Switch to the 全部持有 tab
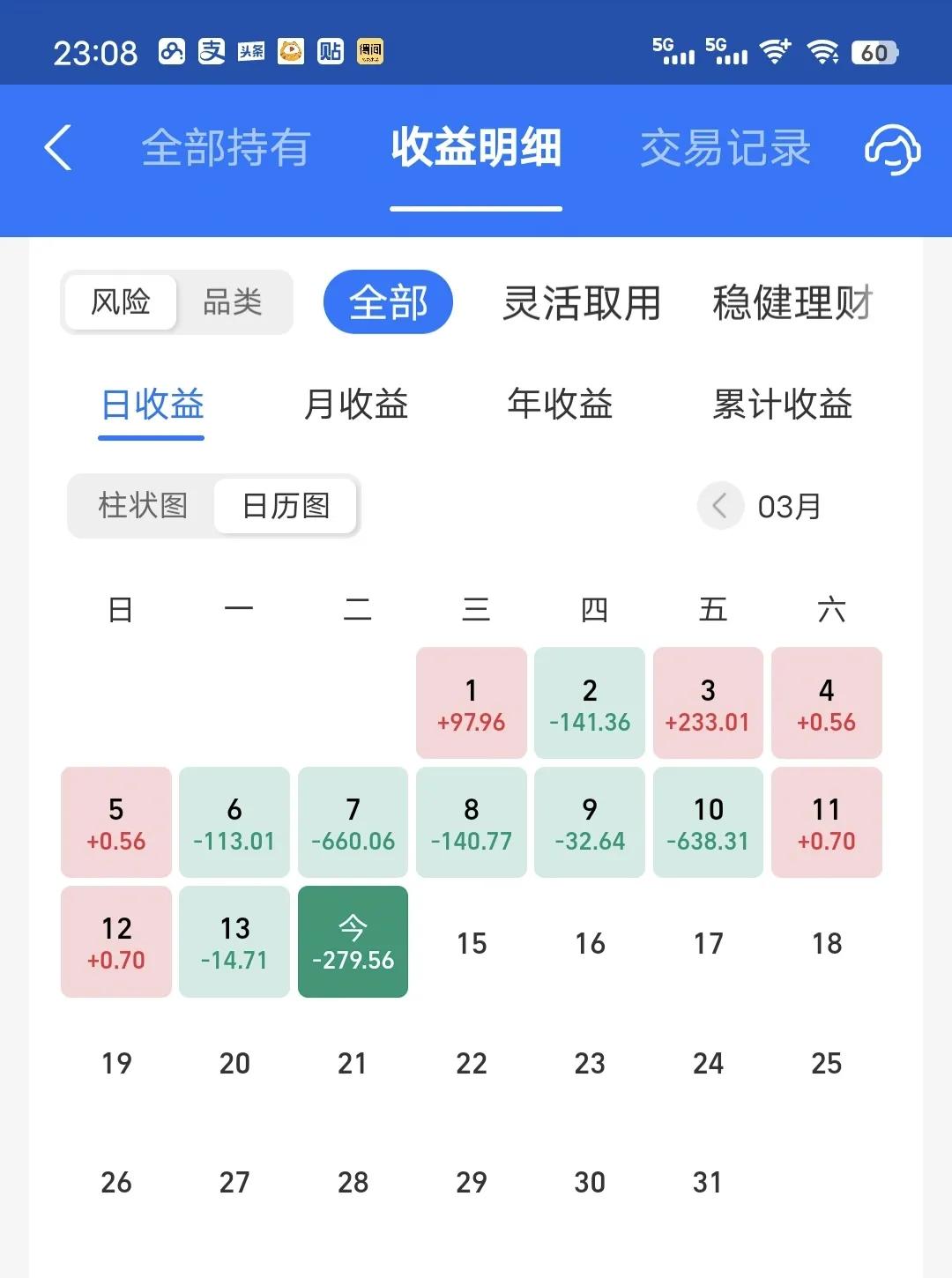The height and width of the screenshot is (1278, 952). tap(226, 148)
